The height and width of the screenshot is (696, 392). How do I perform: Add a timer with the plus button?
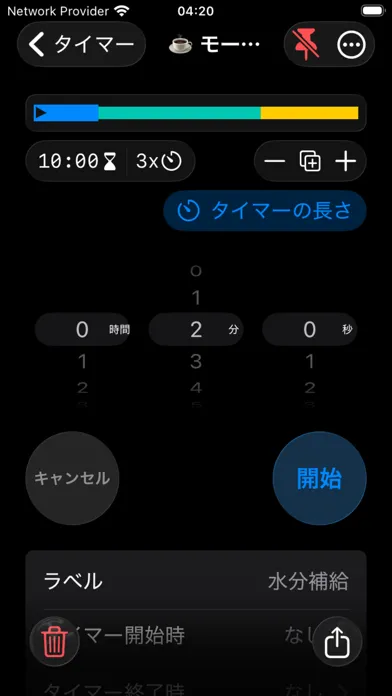point(346,161)
